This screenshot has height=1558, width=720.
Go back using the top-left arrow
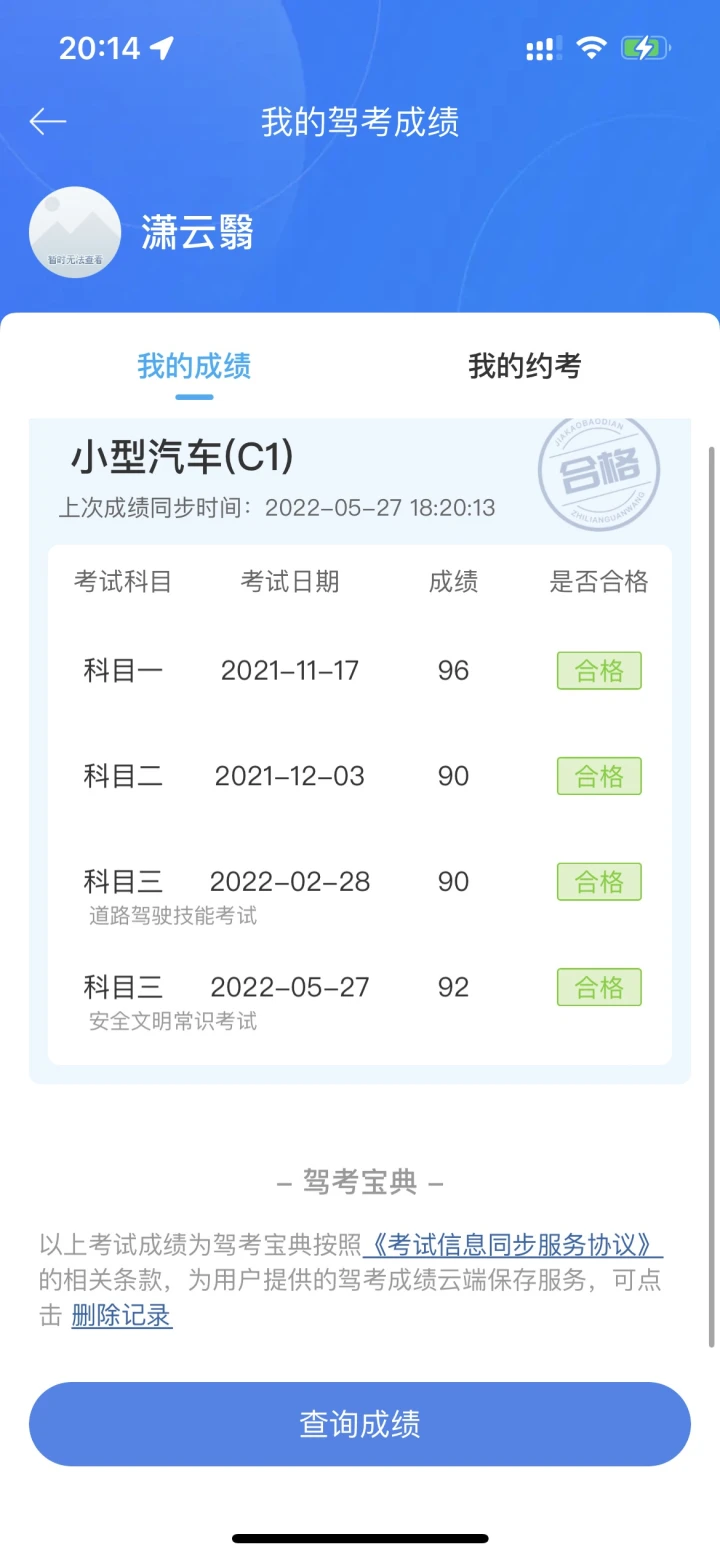(x=47, y=122)
